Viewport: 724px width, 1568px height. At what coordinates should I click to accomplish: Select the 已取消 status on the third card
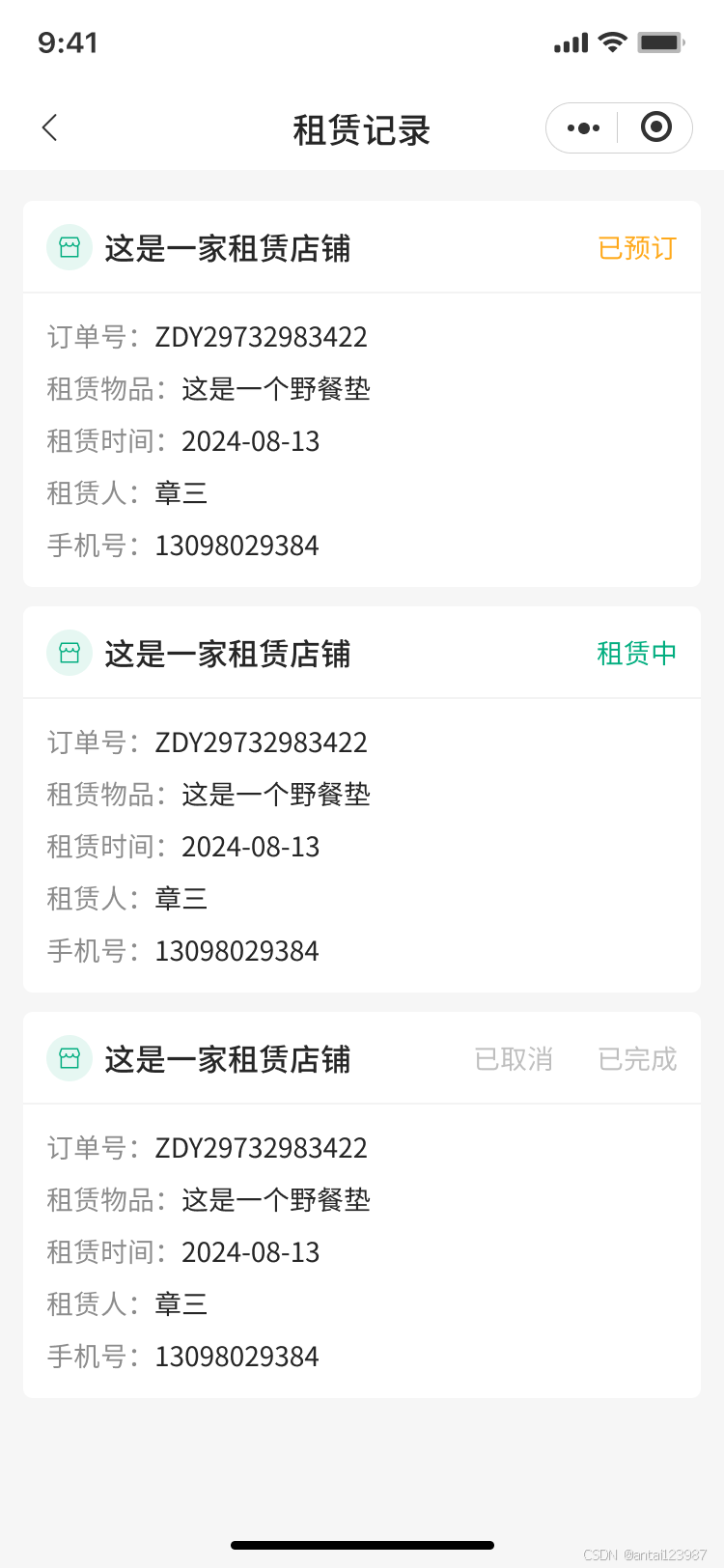(514, 1058)
